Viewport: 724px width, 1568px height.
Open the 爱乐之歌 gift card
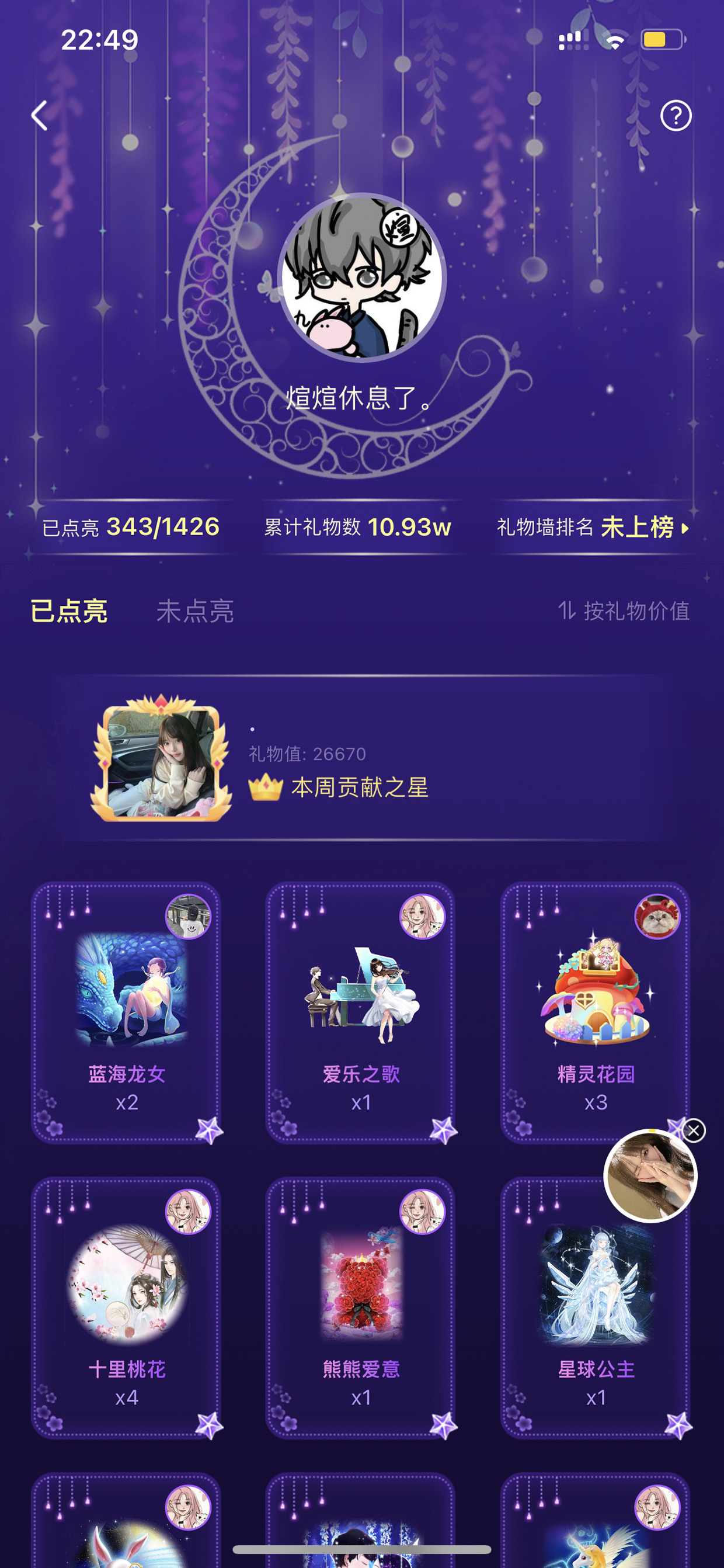click(361, 1013)
